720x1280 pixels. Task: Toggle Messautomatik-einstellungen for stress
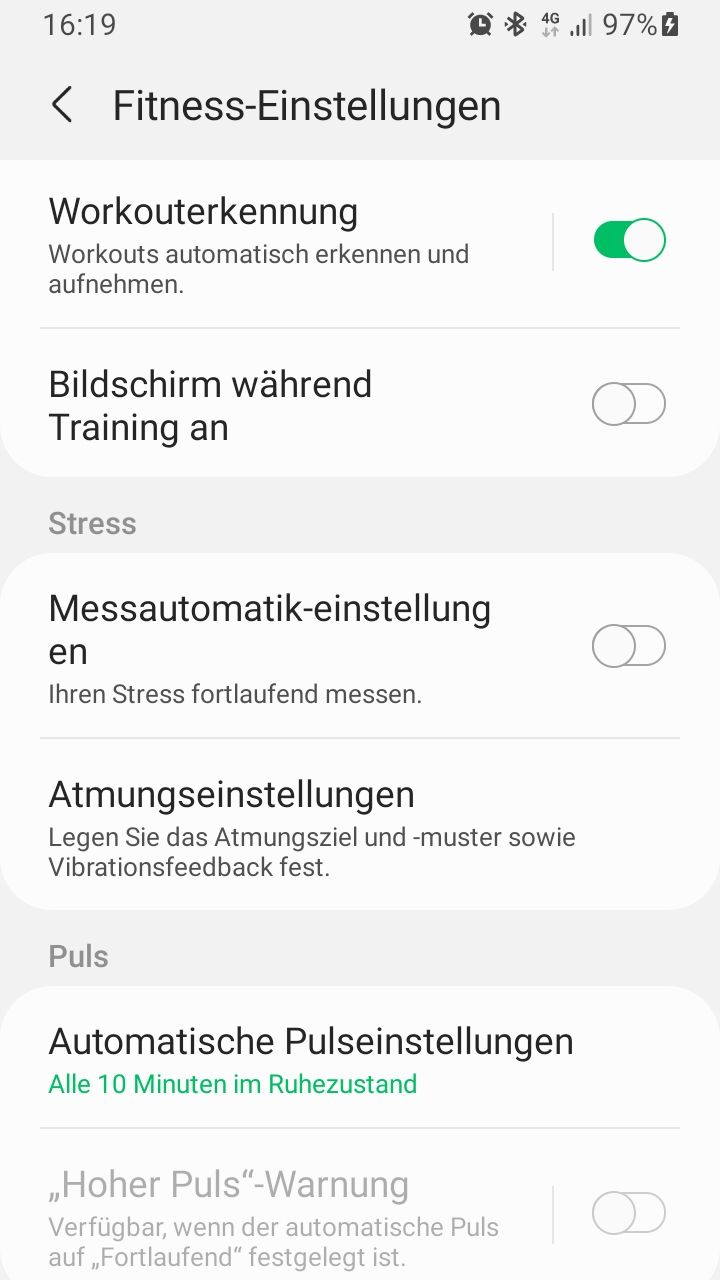[629, 646]
